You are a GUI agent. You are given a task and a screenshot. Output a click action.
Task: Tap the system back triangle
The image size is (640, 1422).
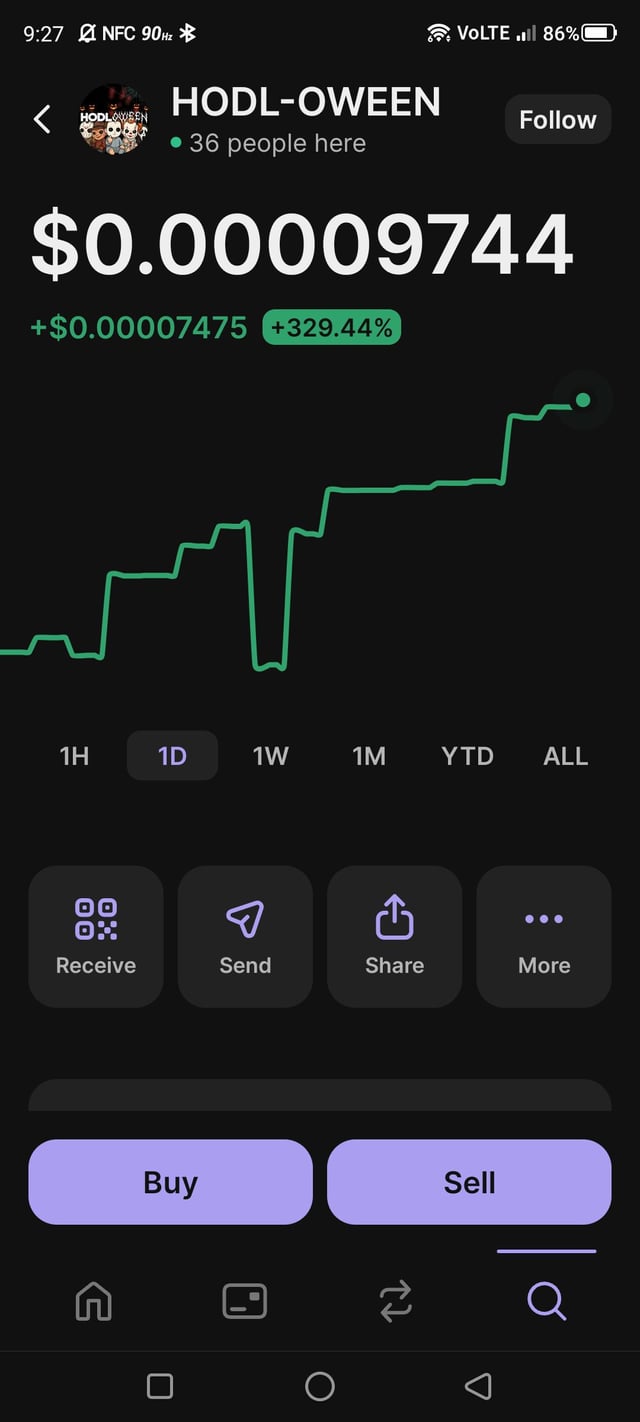point(478,1386)
